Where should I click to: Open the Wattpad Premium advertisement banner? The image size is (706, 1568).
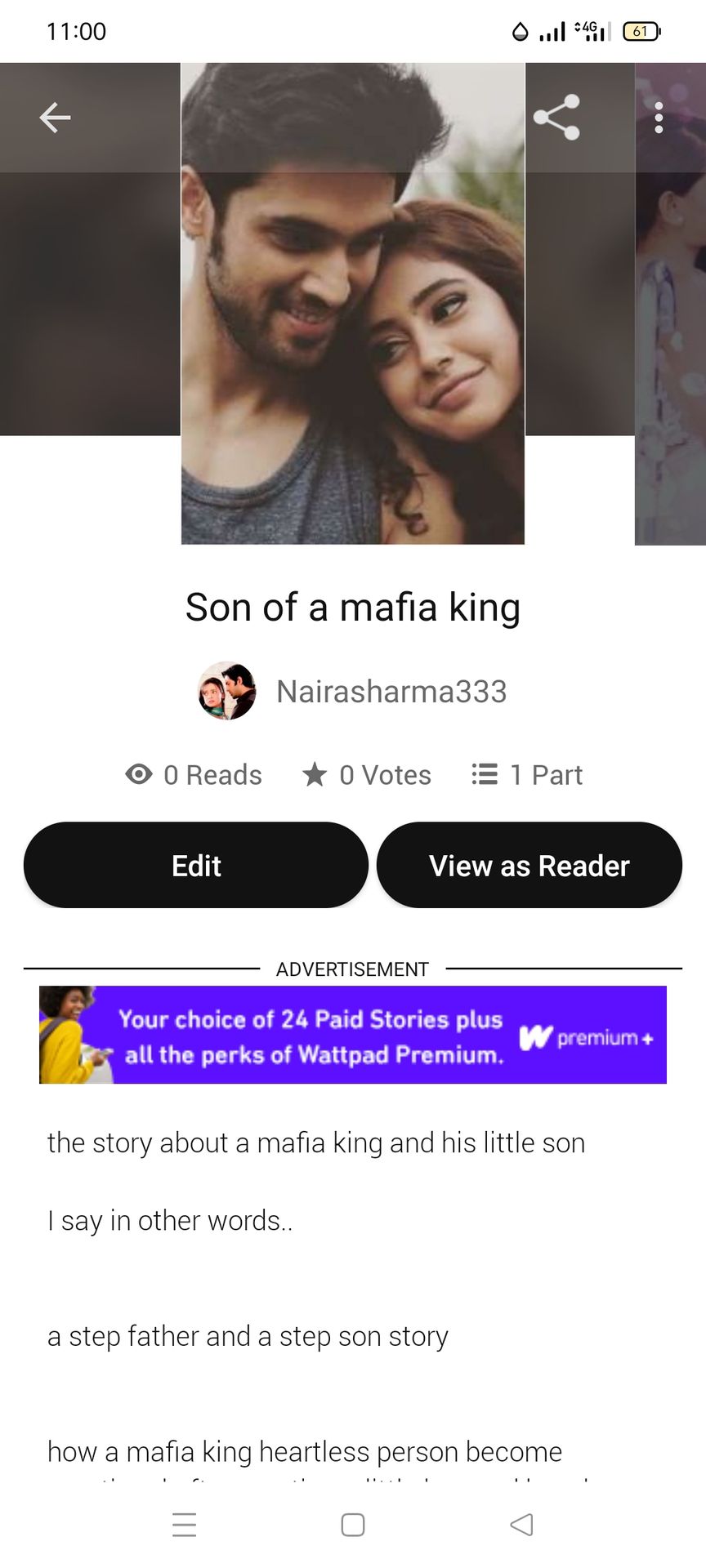[x=353, y=1036]
